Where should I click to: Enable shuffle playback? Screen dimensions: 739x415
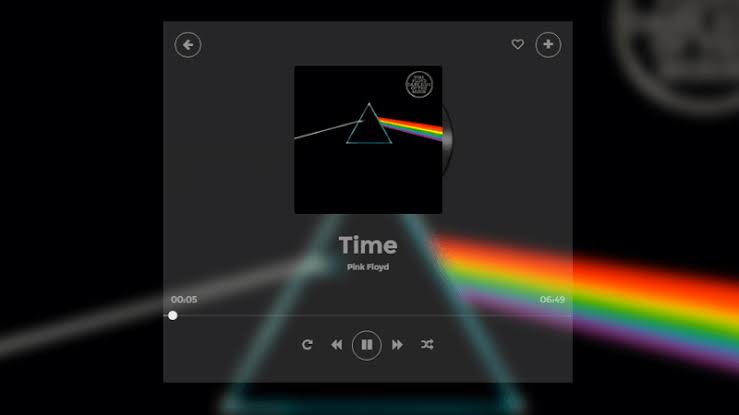[x=427, y=345]
